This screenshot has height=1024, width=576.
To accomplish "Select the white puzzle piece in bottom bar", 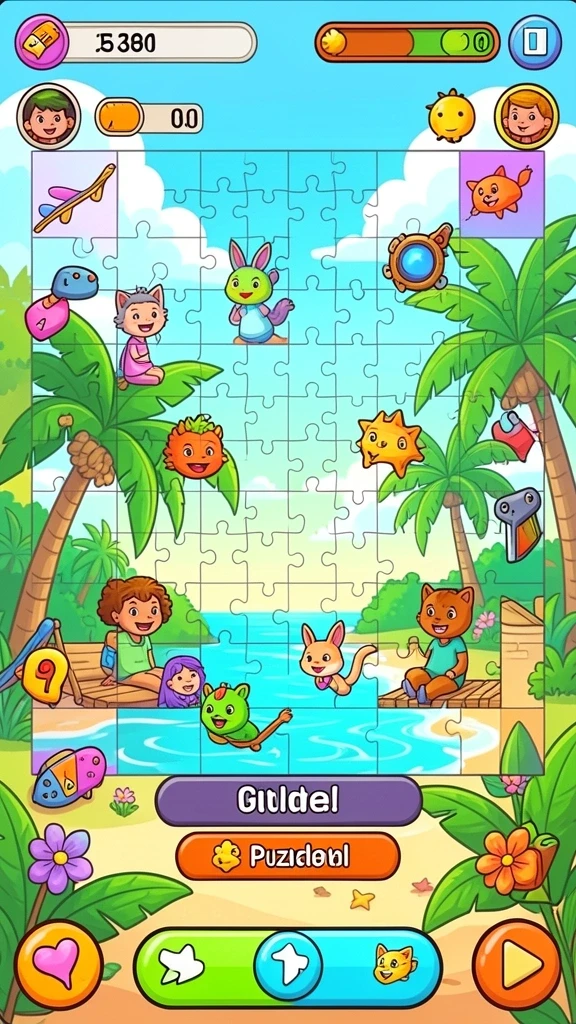I will click(x=181, y=966).
